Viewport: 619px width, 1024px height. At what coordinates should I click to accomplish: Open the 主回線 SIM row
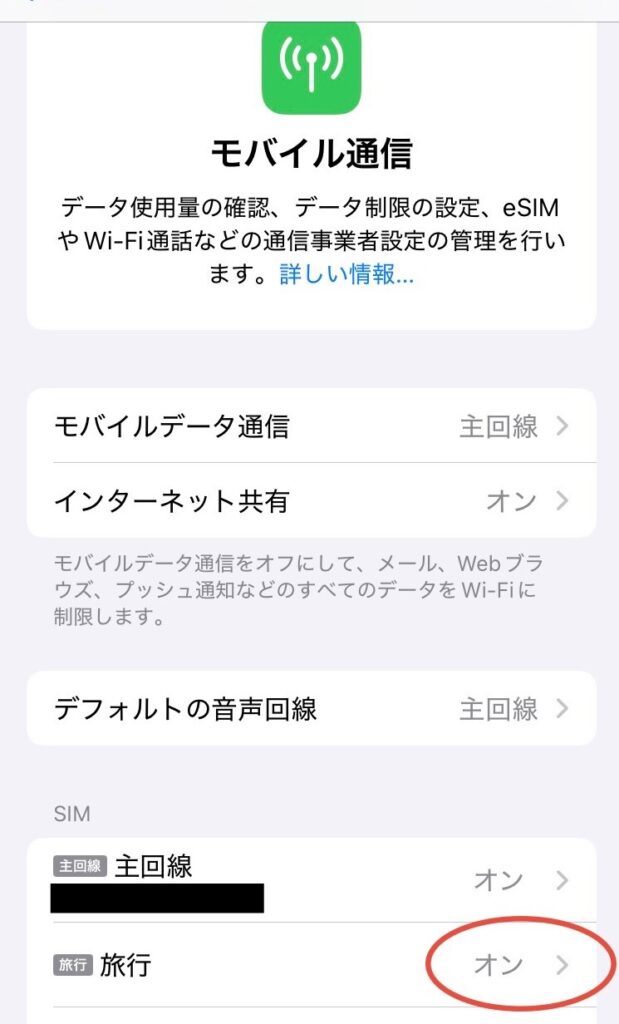coord(311,880)
